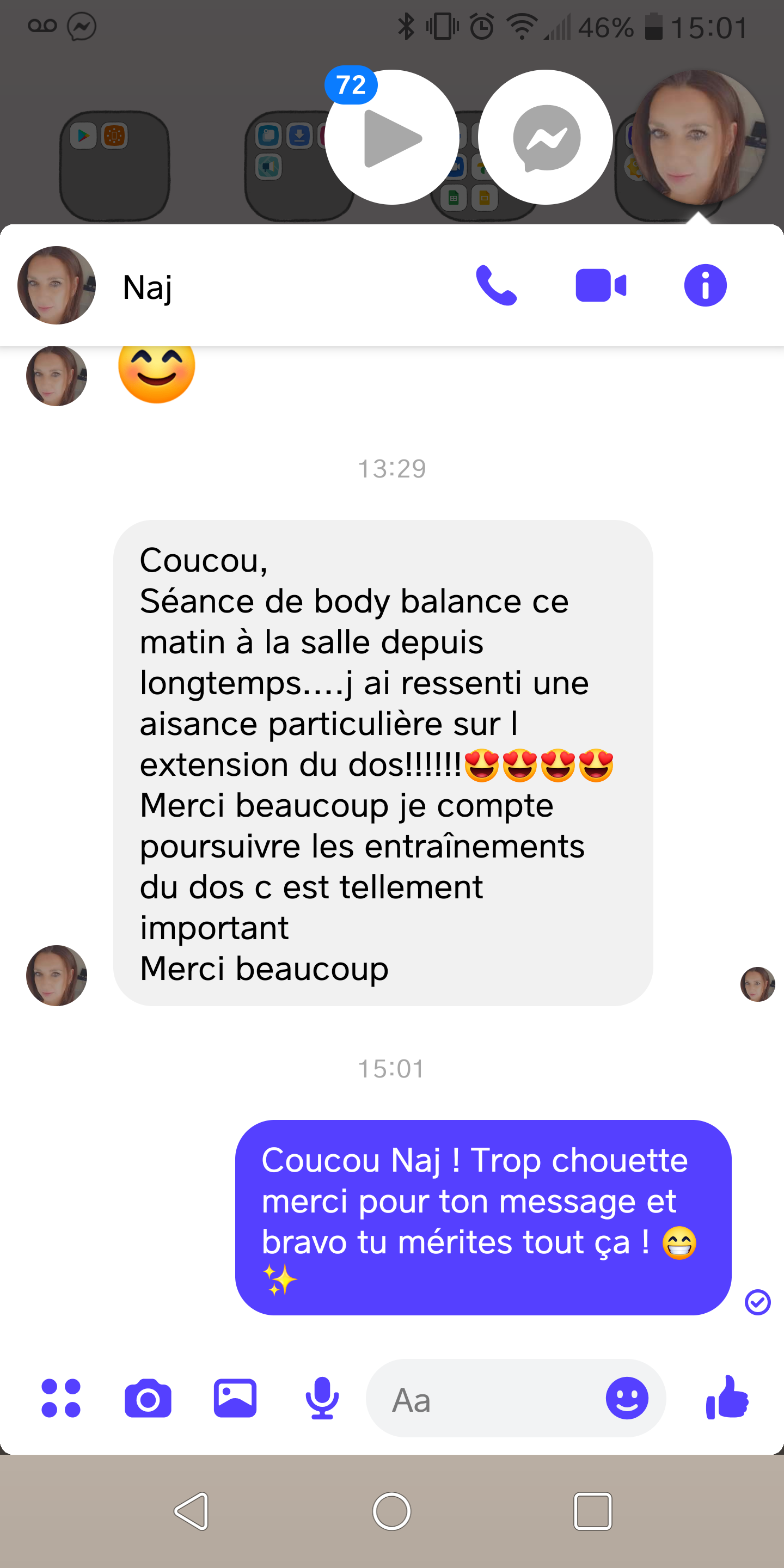Record a voice message with the microphone
The width and height of the screenshot is (784, 1568).
tap(321, 1398)
